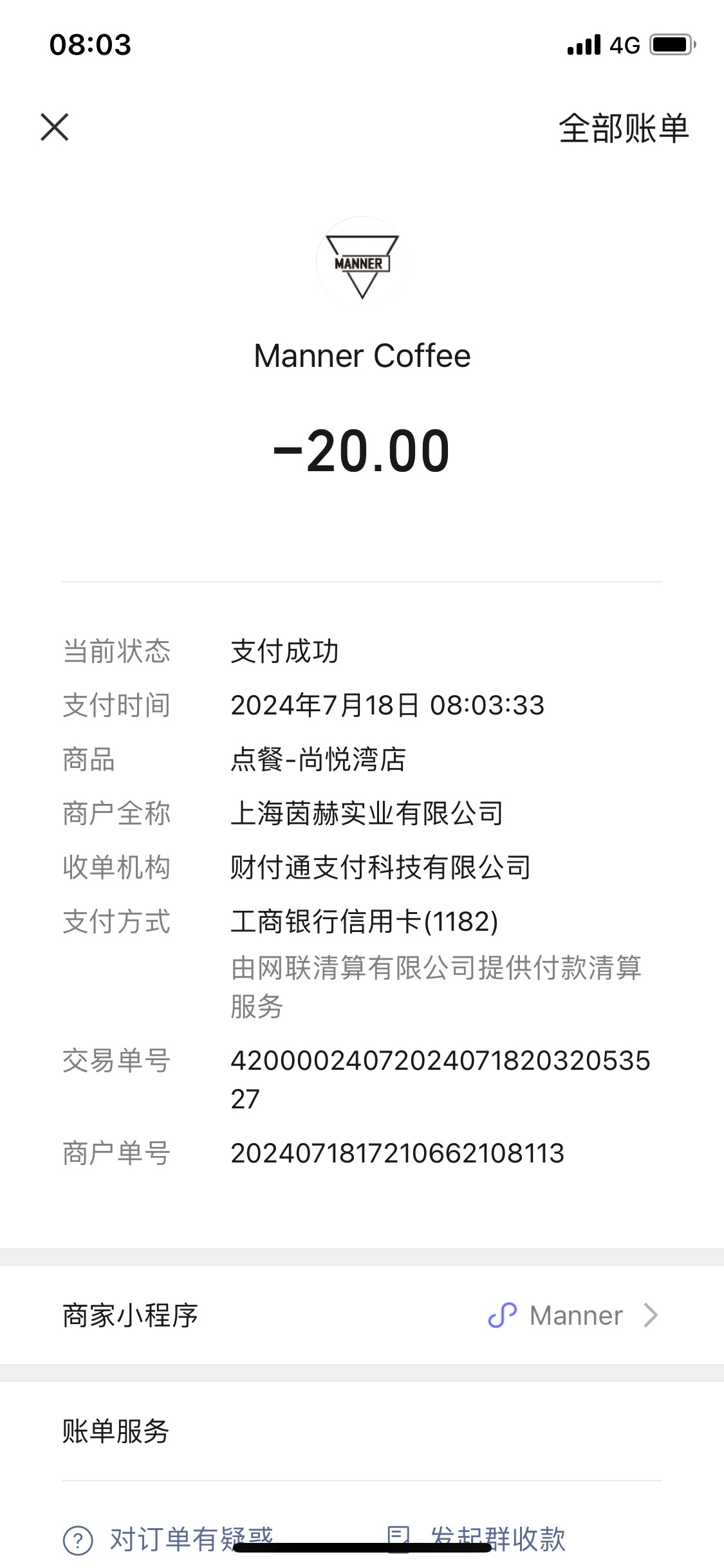Start a group collection via 发起群收款
Viewport: 724px width, 1568px height.
click(x=476, y=1539)
